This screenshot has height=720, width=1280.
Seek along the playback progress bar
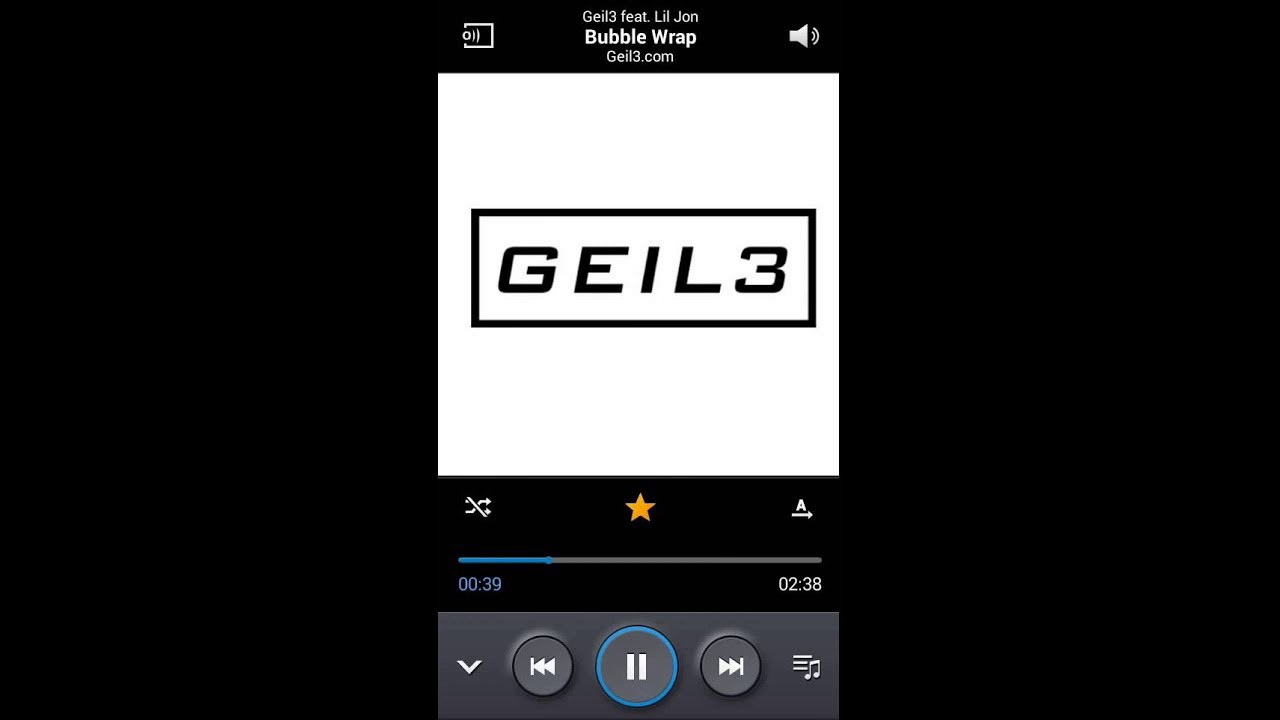pyautogui.click(x=640, y=560)
